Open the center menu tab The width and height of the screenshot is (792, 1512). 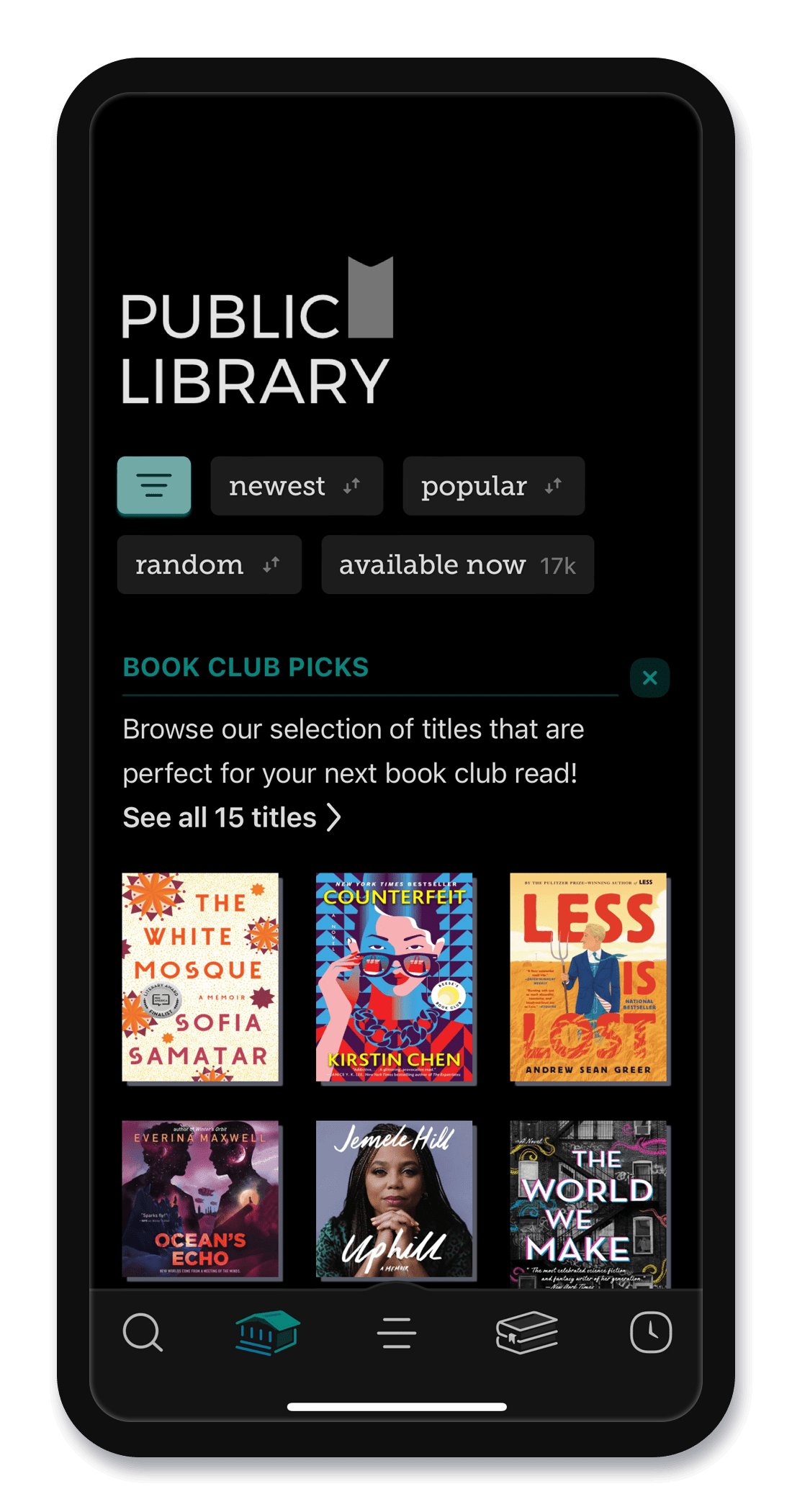click(397, 1333)
